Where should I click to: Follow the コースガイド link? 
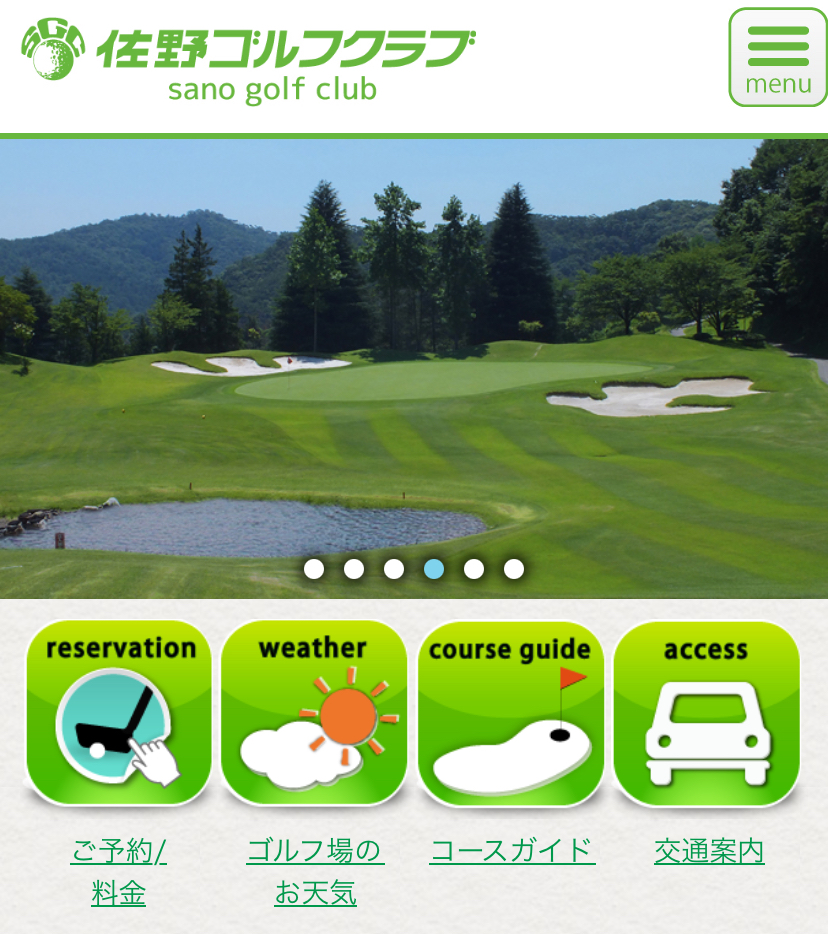(x=512, y=851)
